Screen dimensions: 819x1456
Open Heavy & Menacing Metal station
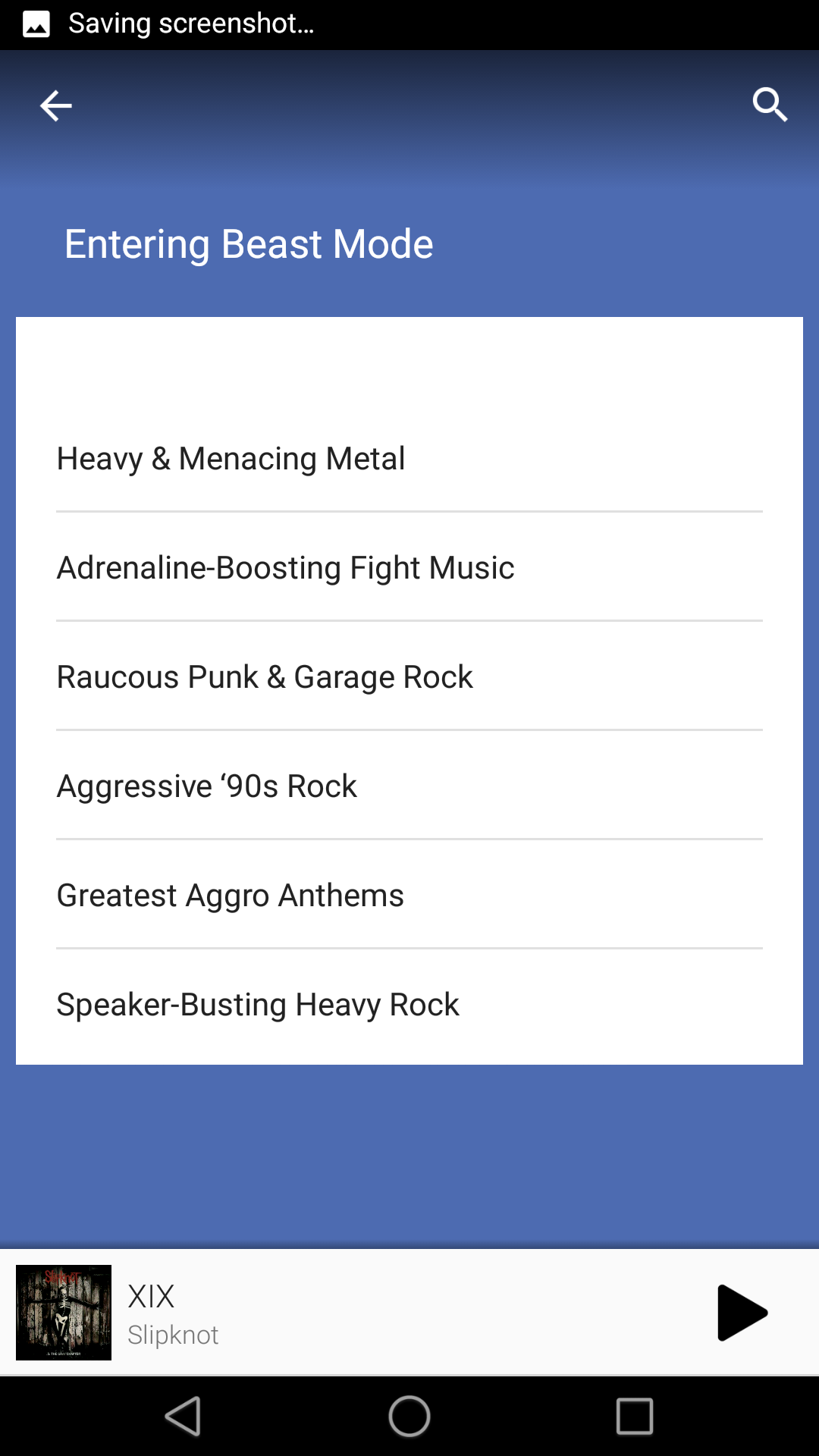tap(409, 459)
